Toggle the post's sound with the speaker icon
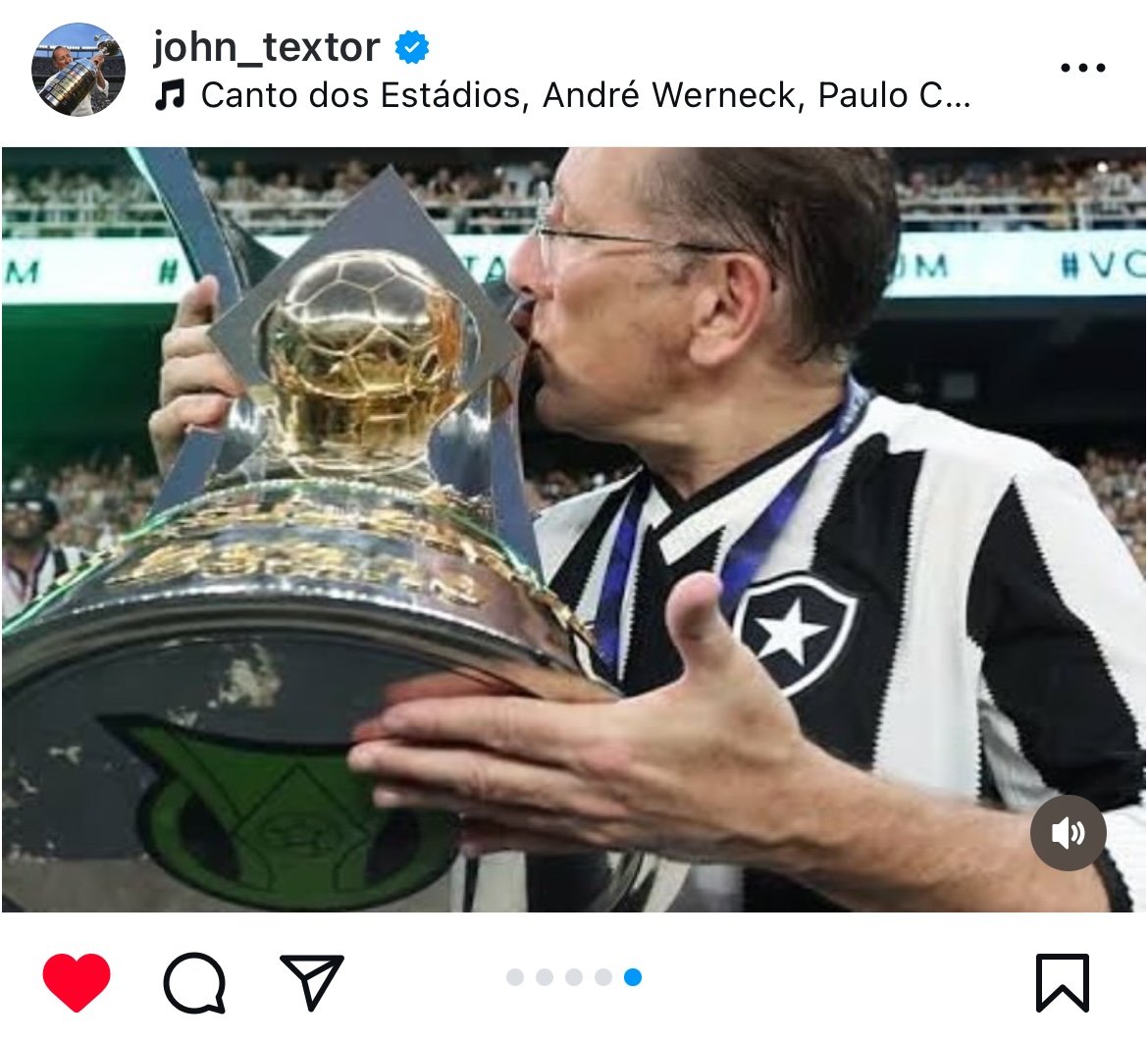Image resolution: width=1148 pixels, height=1042 pixels. click(x=1068, y=833)
